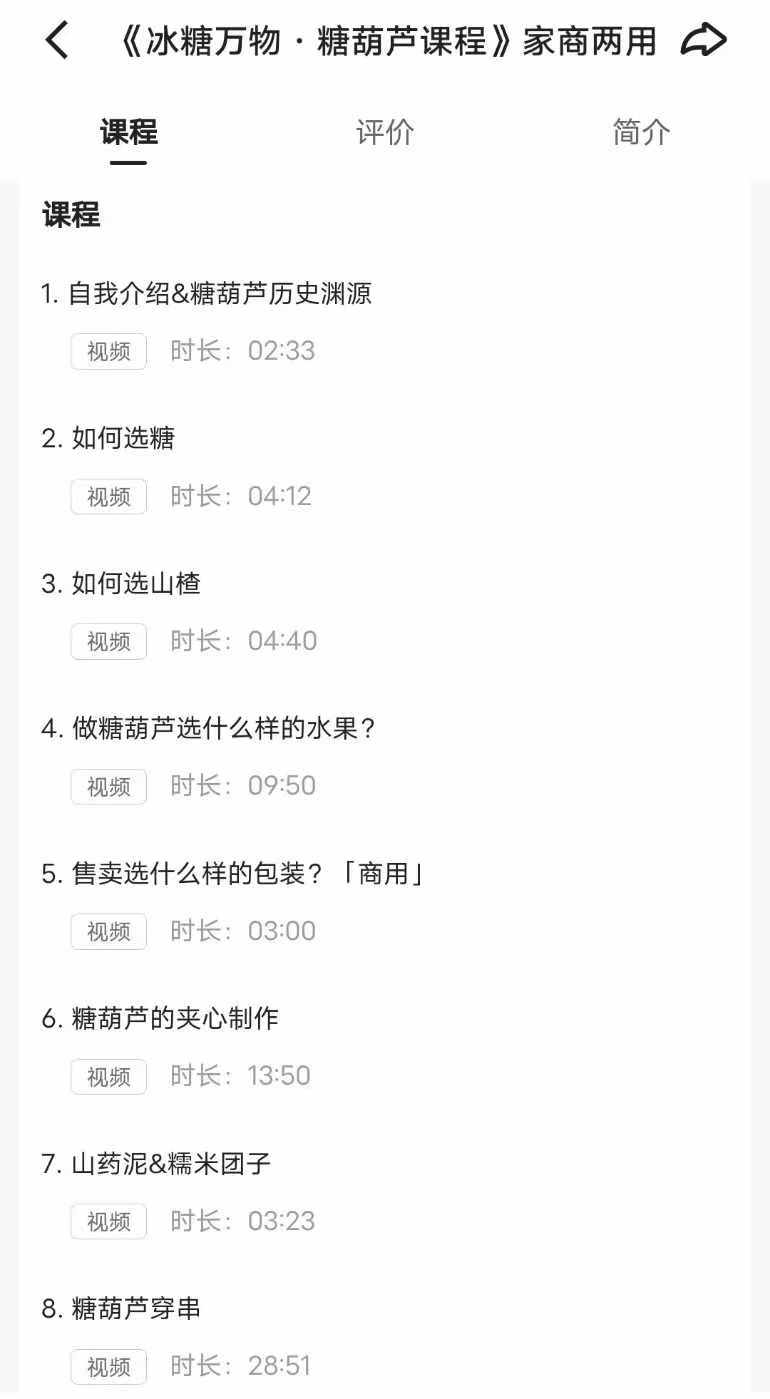Switch to the 评价 tab
Screen dimensions: 770x1399
pyautogui.click(x=385, y=132)
